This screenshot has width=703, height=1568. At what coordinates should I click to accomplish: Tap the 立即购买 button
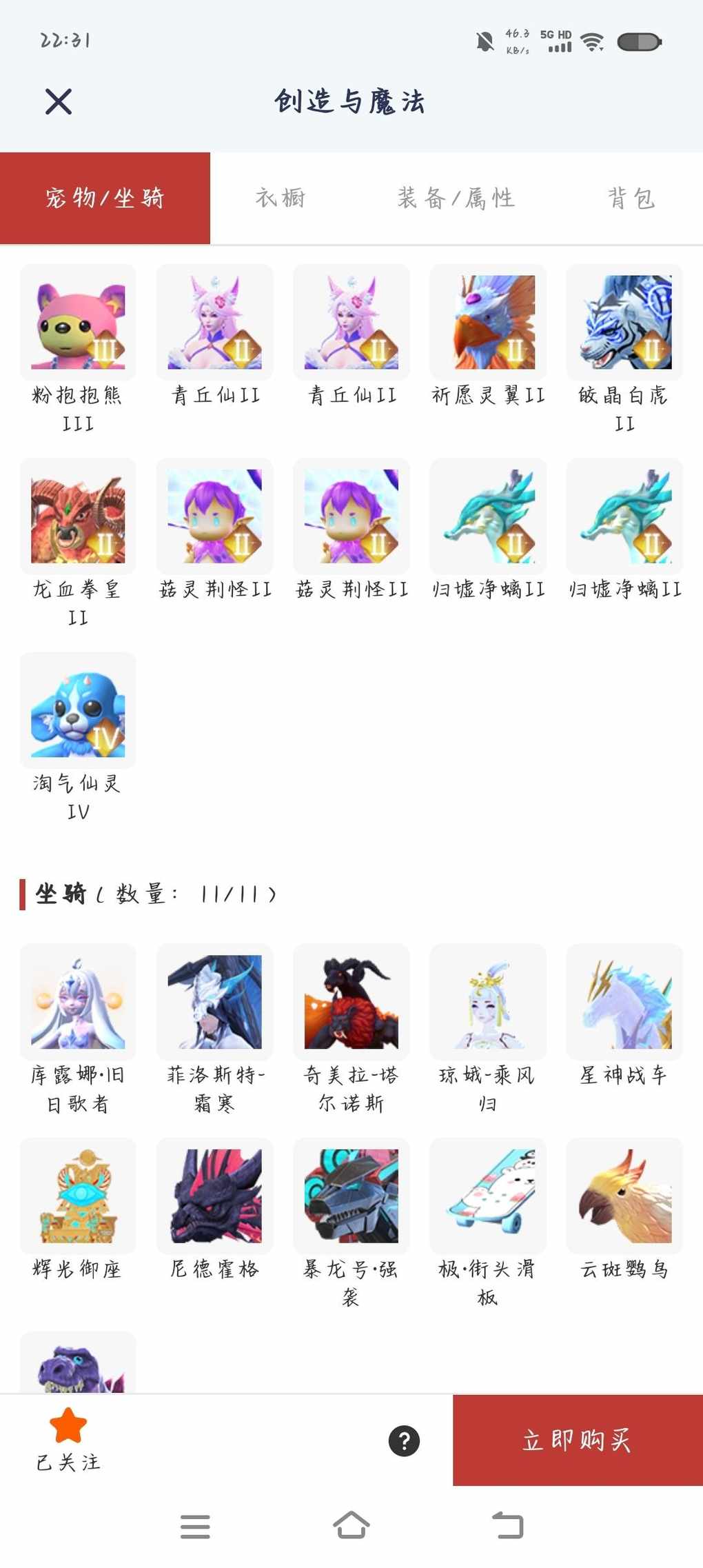(x=577, y=1440)
